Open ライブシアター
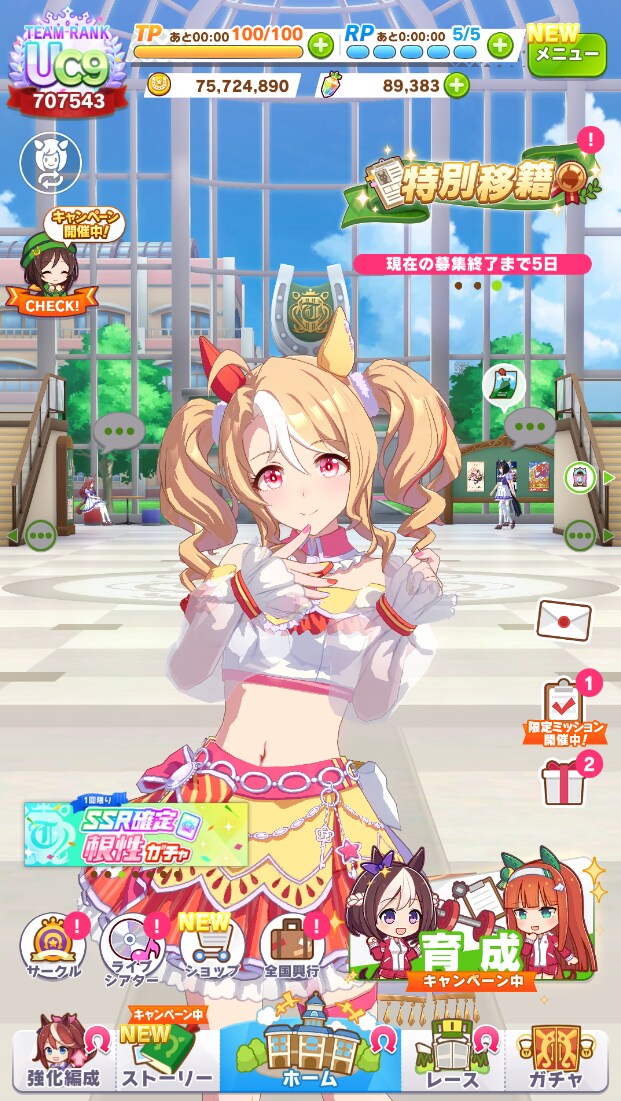The image size is (621, 1101). (x=131, y=948)
